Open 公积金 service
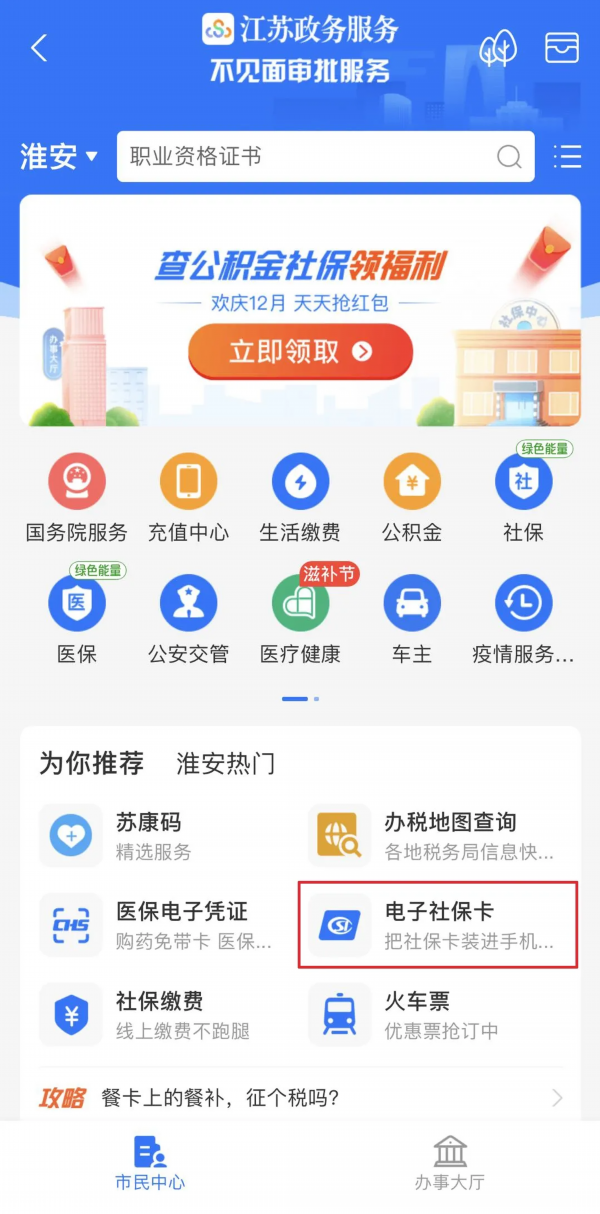 [x=412, y=498]
